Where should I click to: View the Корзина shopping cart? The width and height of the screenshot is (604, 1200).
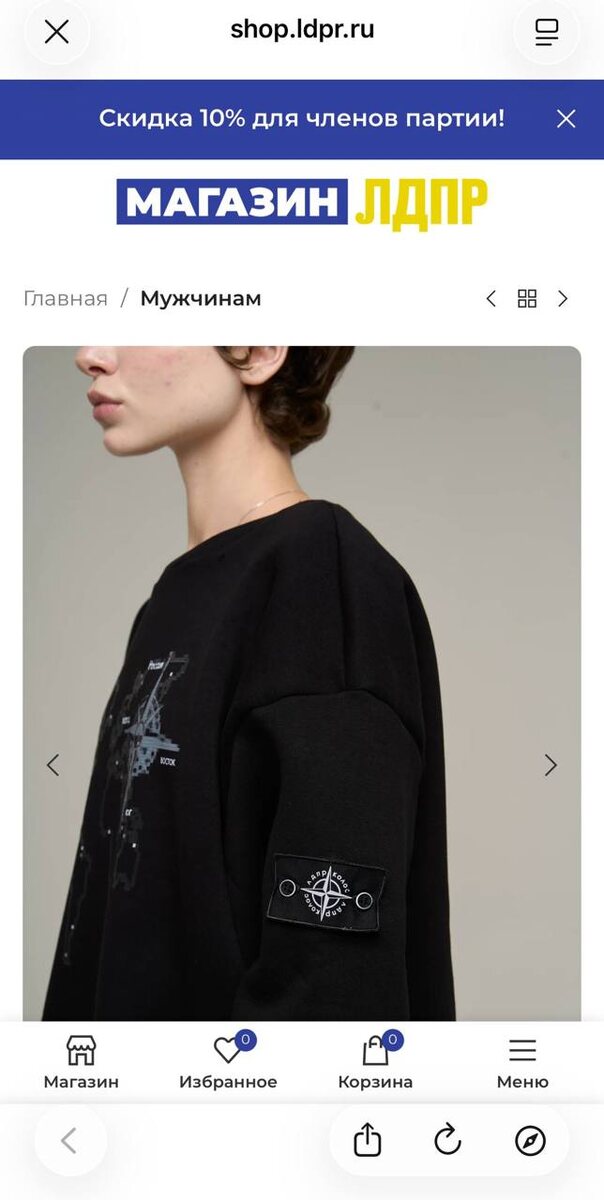pos(375,1062)
